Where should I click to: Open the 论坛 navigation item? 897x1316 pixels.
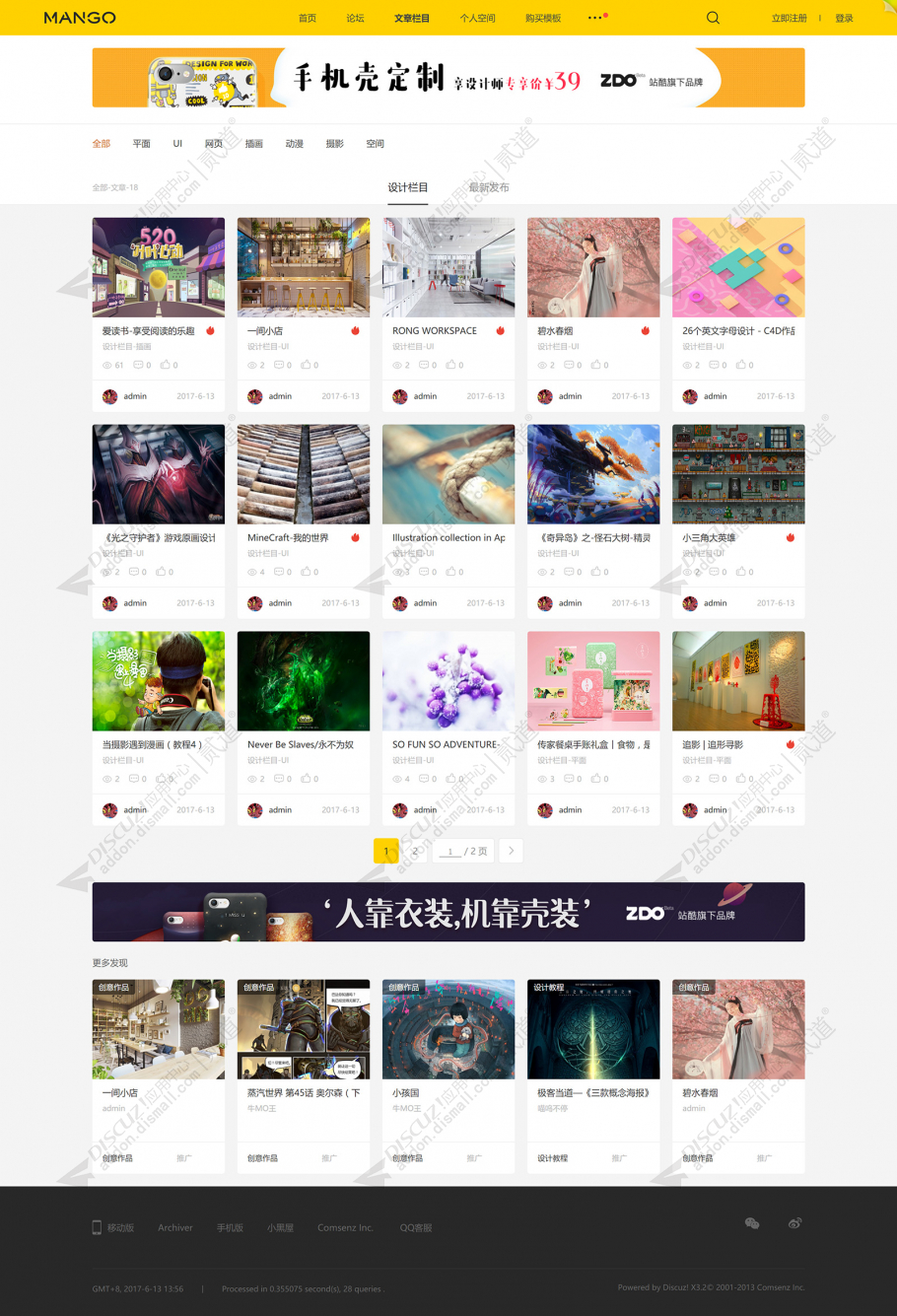(x=355, y=18)
